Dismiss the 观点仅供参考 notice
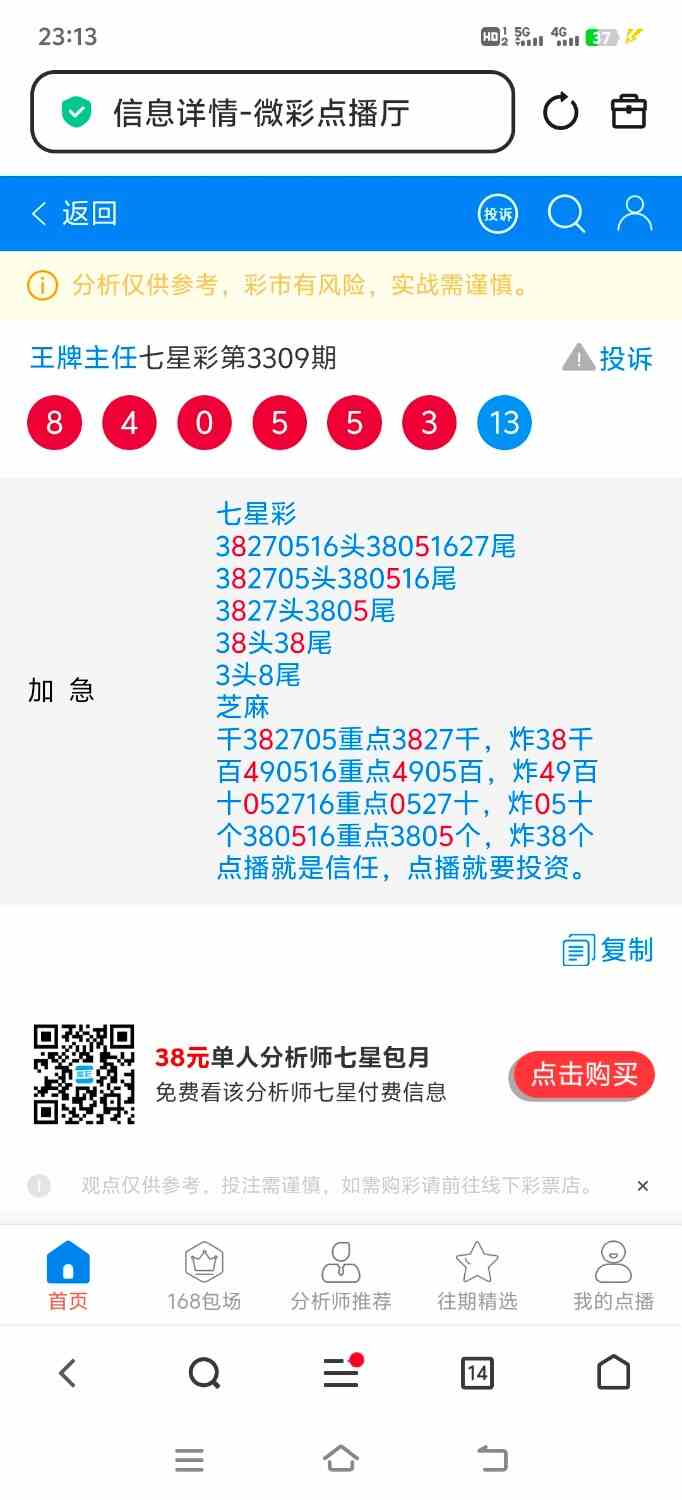 pyautogui.click(x=643, y=1186)
